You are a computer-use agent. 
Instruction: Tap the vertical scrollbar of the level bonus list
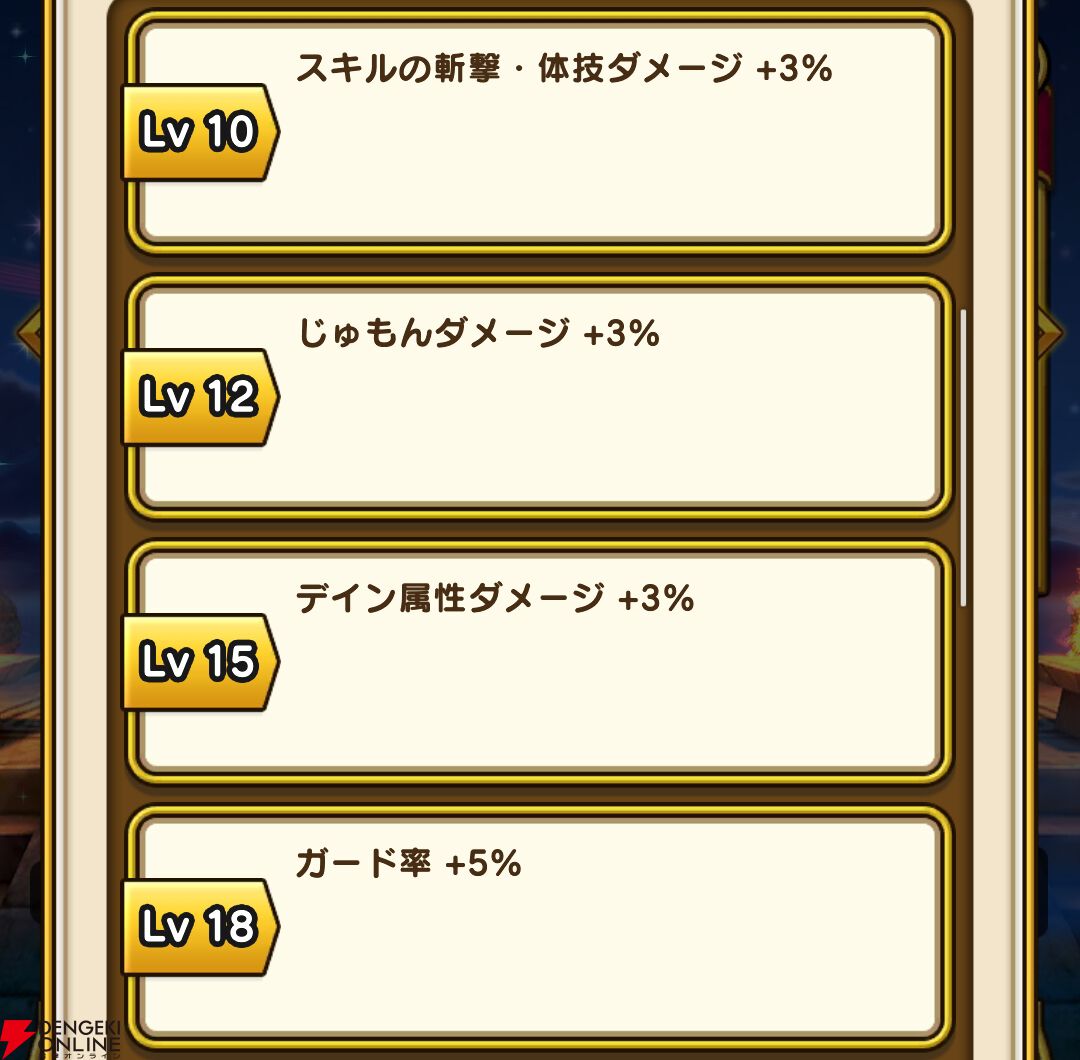point(963,458)
